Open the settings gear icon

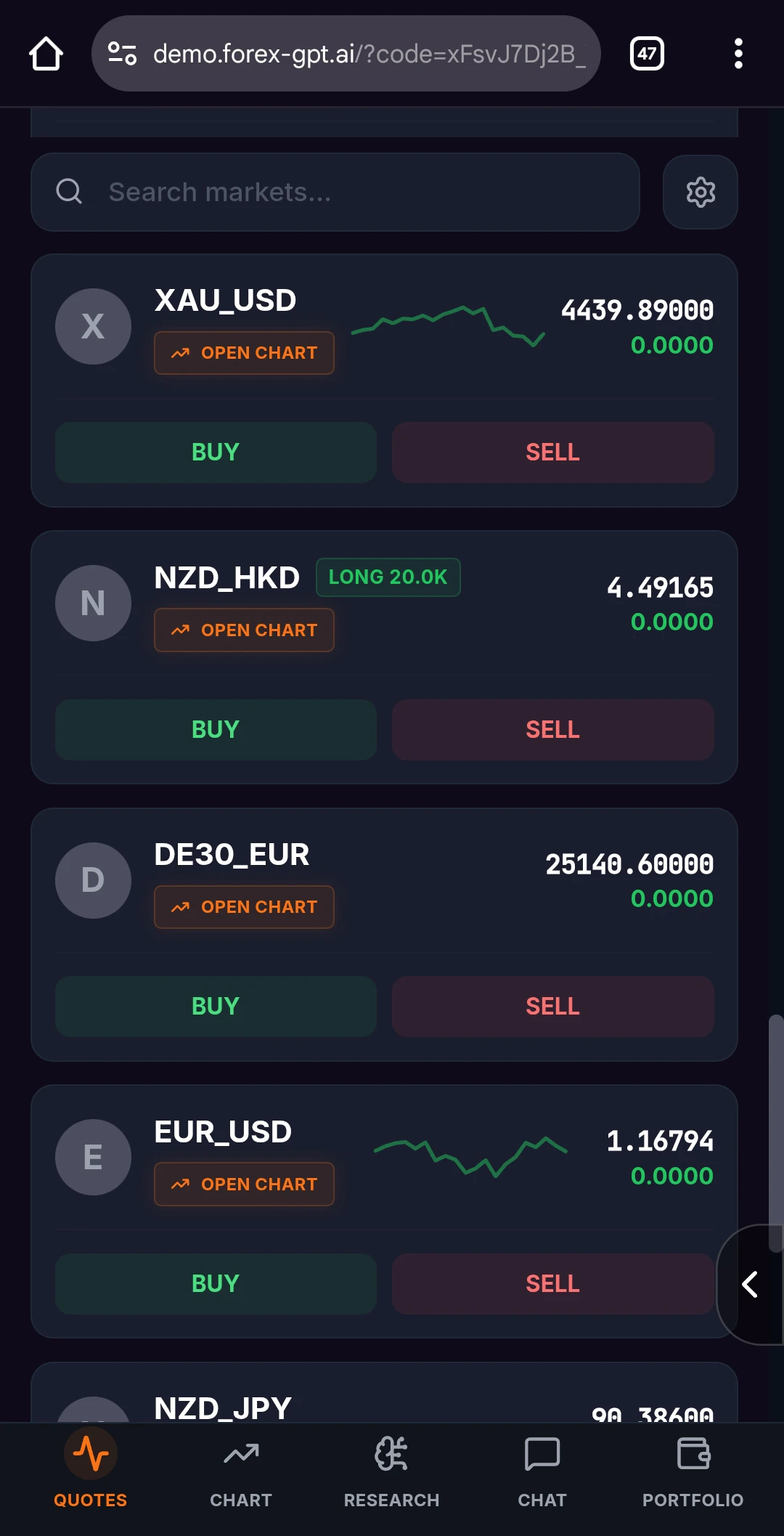point(699,192)
